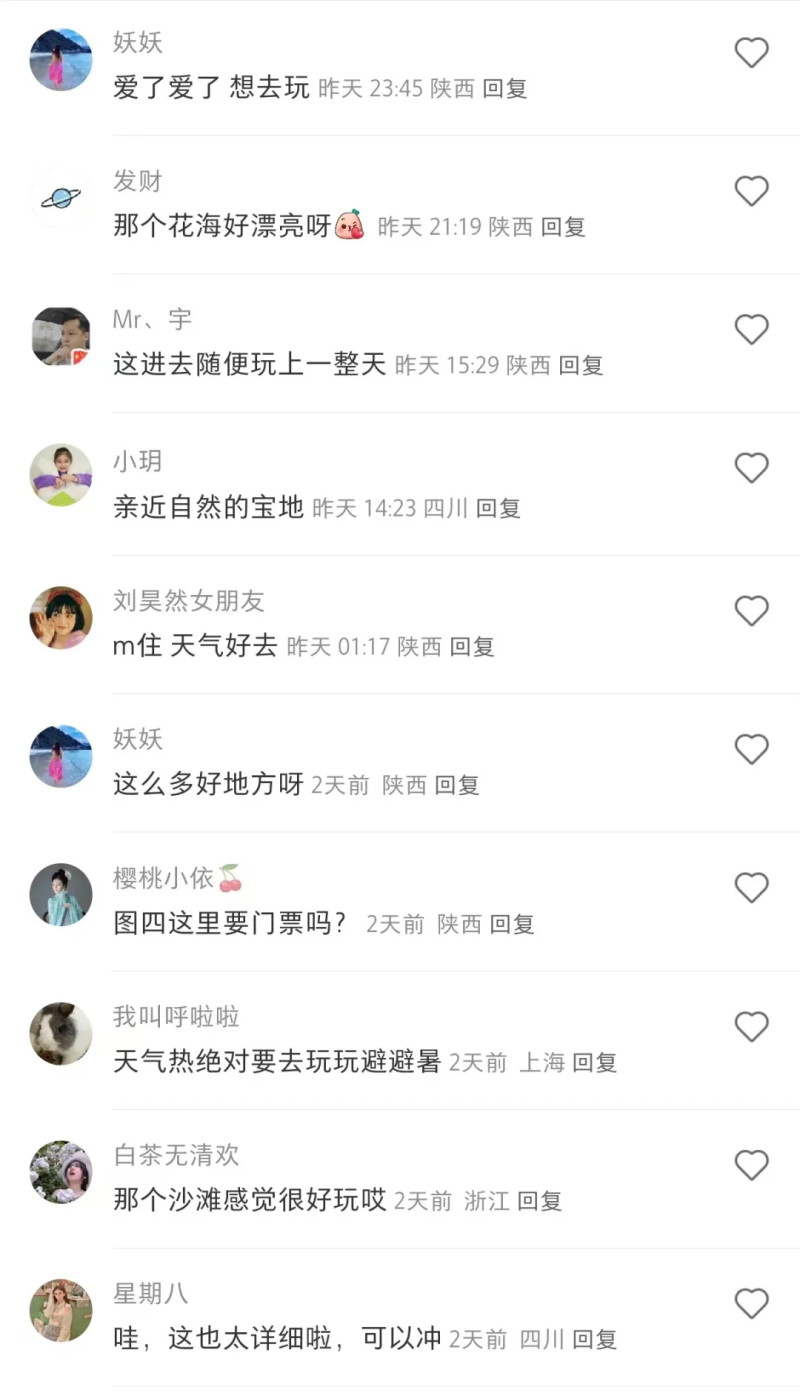The image size is (800, 1393).
Task: Reply to 我叫呼啦啦's comment
Action: 594,1062
